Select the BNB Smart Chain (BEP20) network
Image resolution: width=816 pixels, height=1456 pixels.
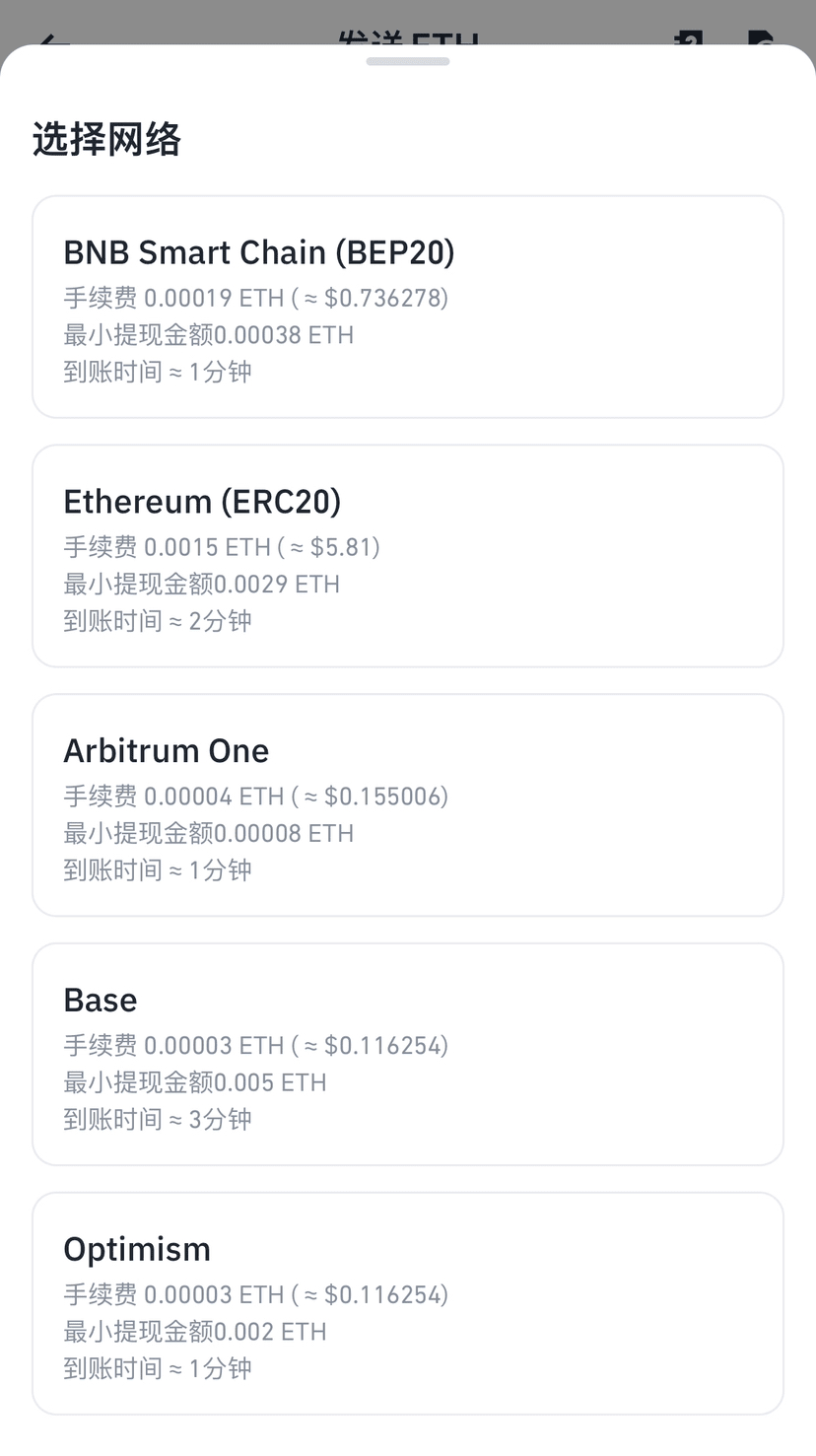[408, 307]
